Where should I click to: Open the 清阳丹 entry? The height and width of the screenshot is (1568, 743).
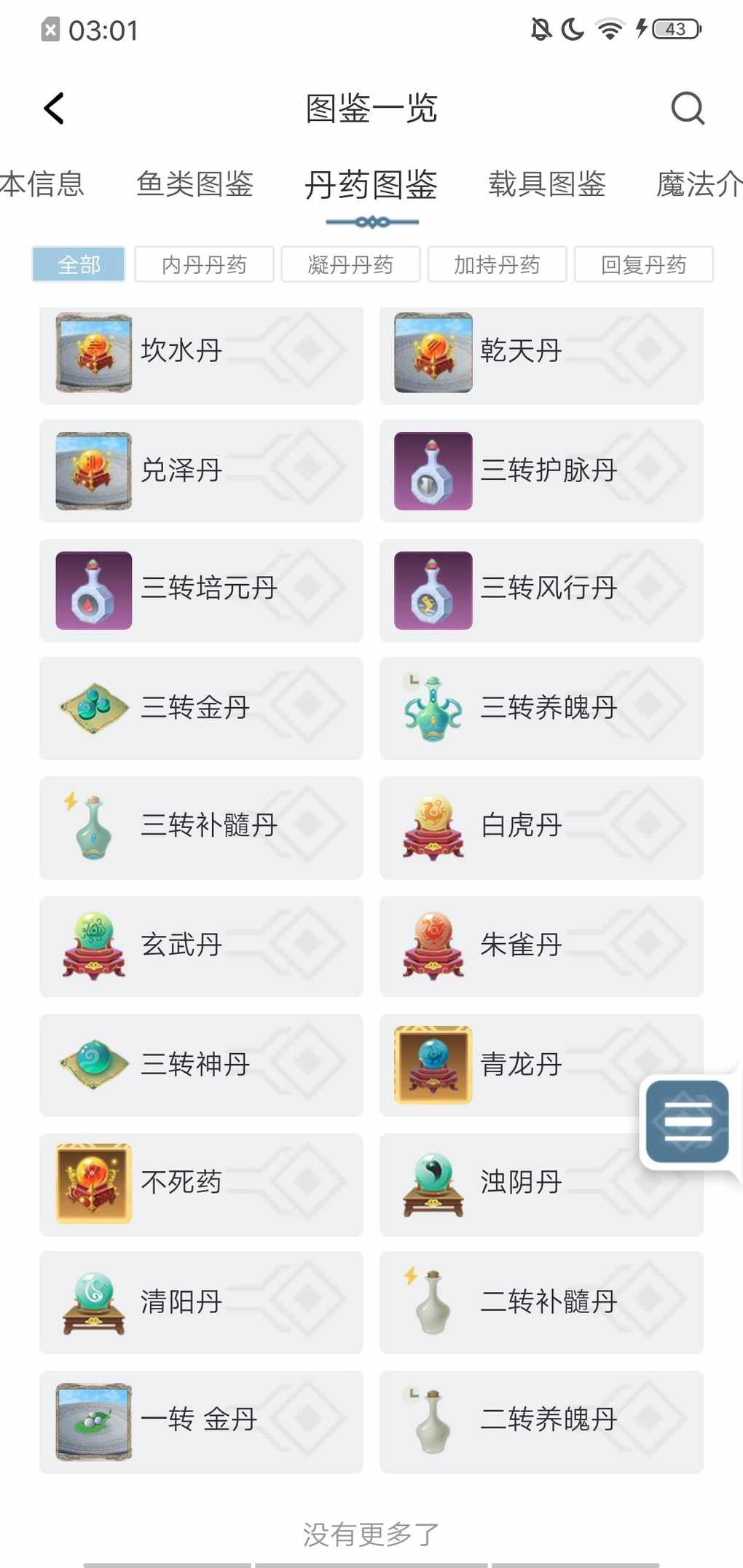coord(201,1302)
